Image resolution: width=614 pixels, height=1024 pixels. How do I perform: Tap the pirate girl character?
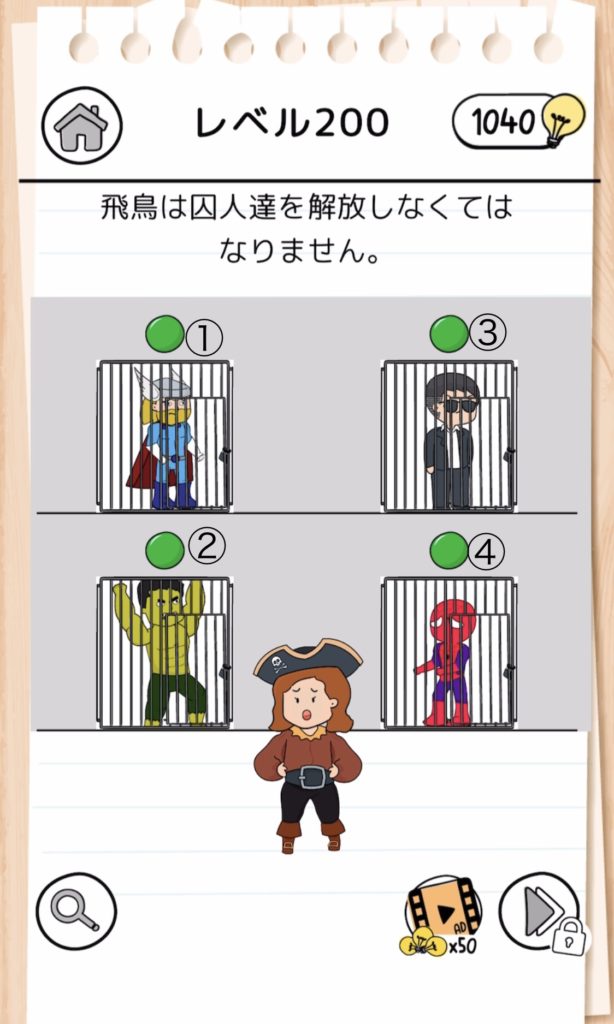(308, 746)
